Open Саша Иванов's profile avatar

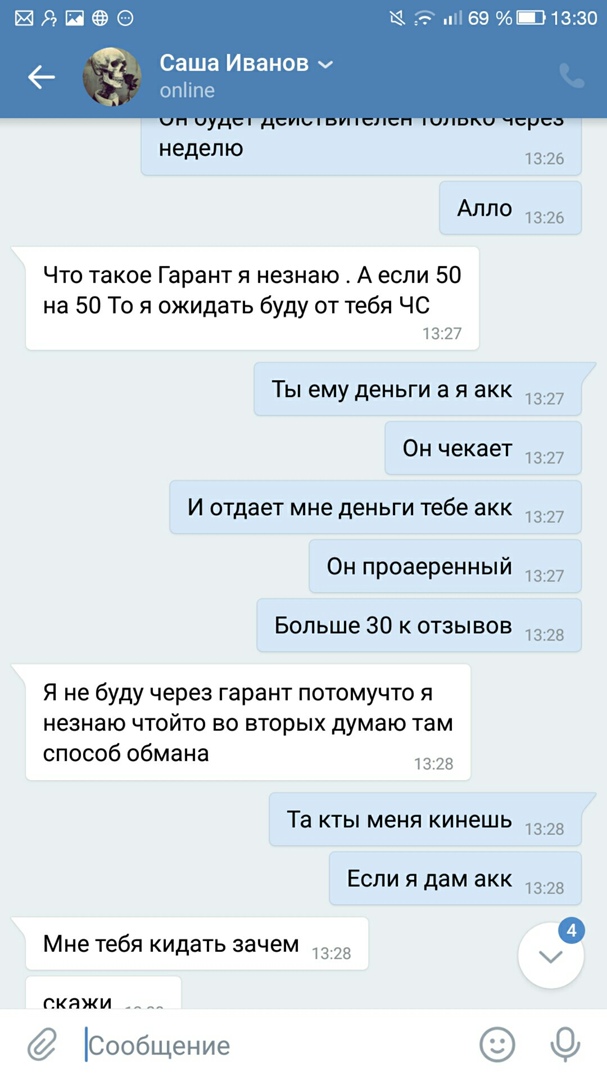pos(110,77)
